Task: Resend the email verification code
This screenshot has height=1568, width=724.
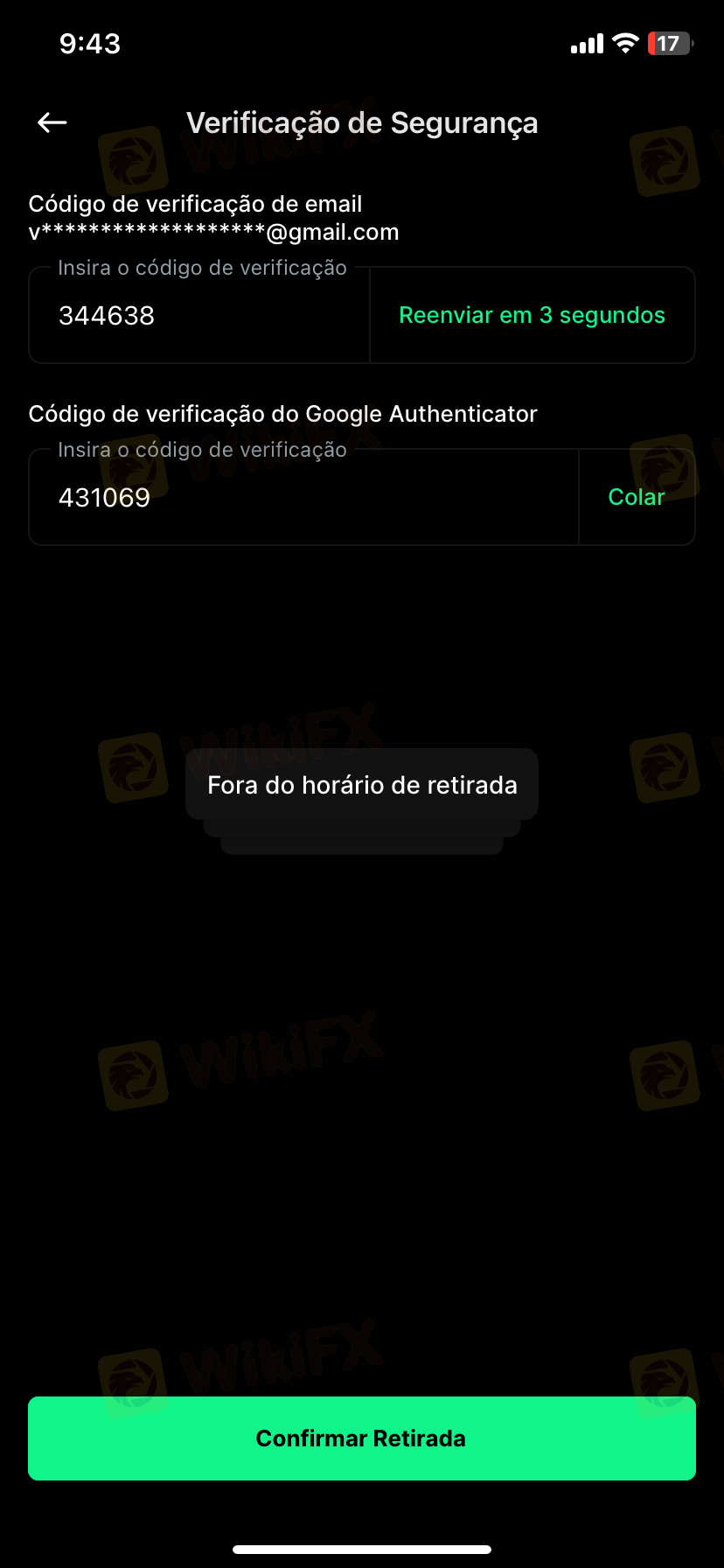Action: tap(532, 316)
